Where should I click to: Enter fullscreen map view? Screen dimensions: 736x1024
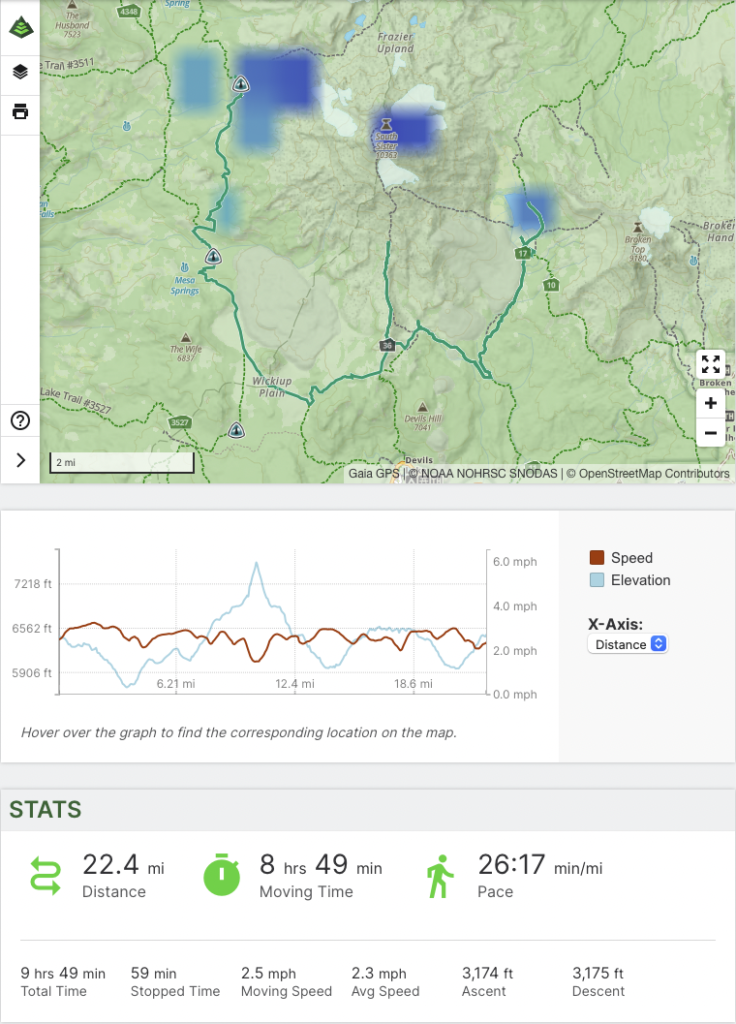pyautogui.click(x=710, y=364)
